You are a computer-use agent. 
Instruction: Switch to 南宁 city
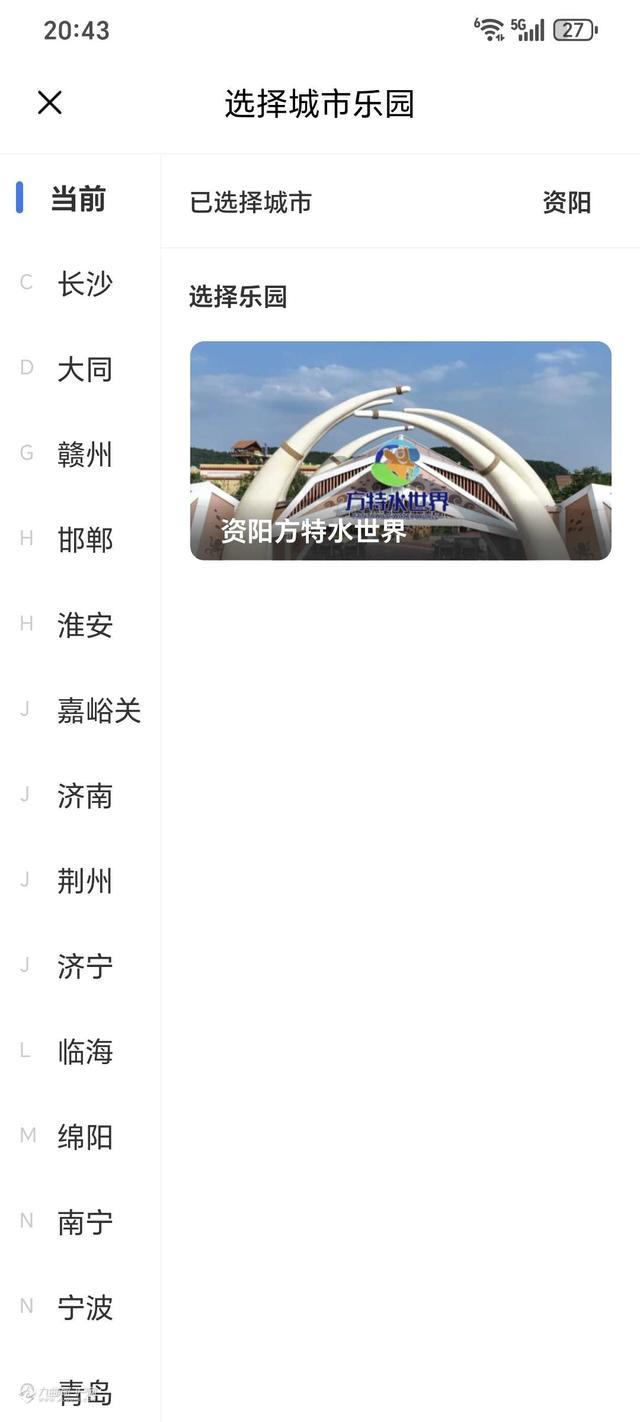84,1222
